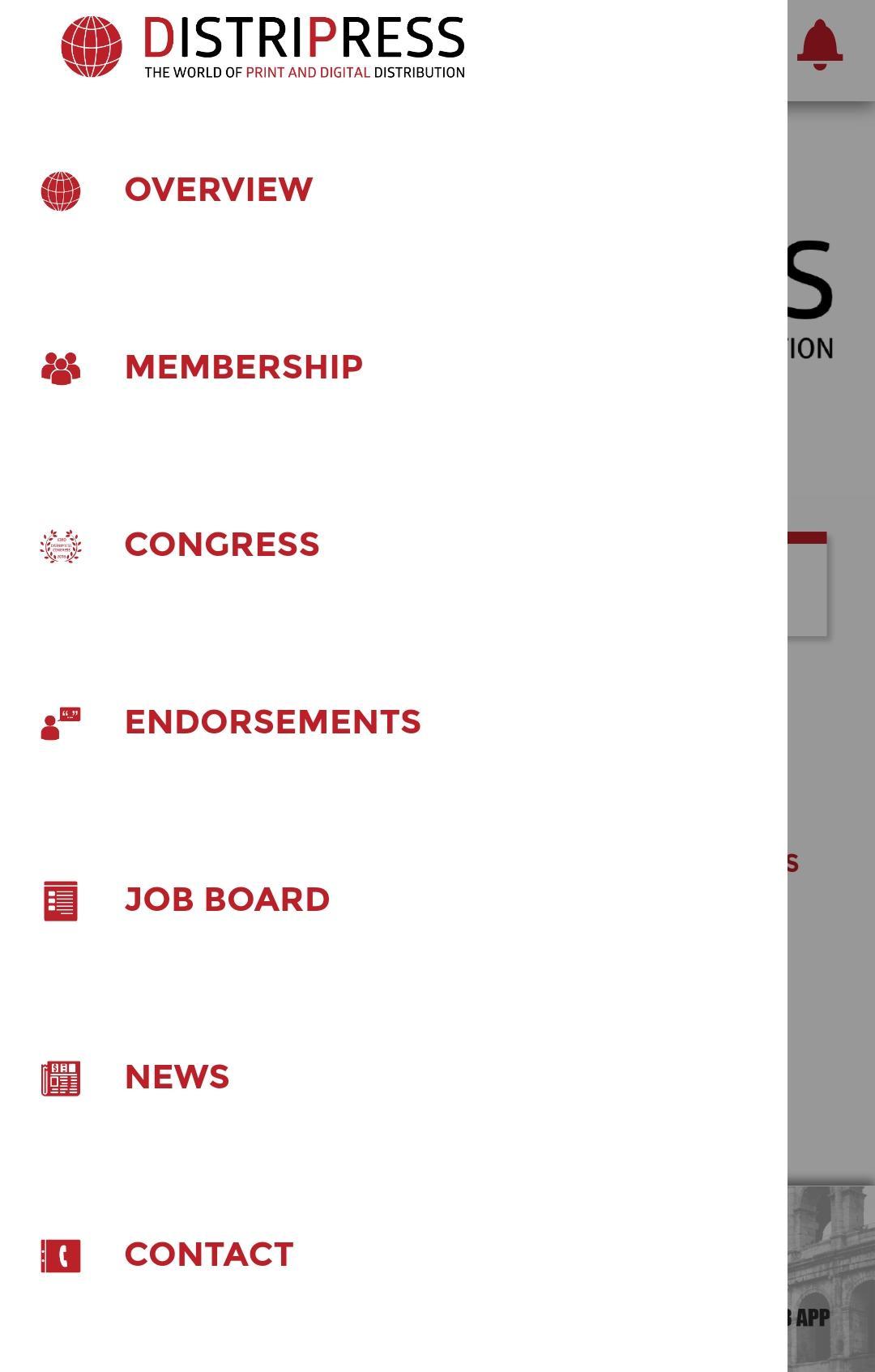Go to the Membership page

(243, 367)
